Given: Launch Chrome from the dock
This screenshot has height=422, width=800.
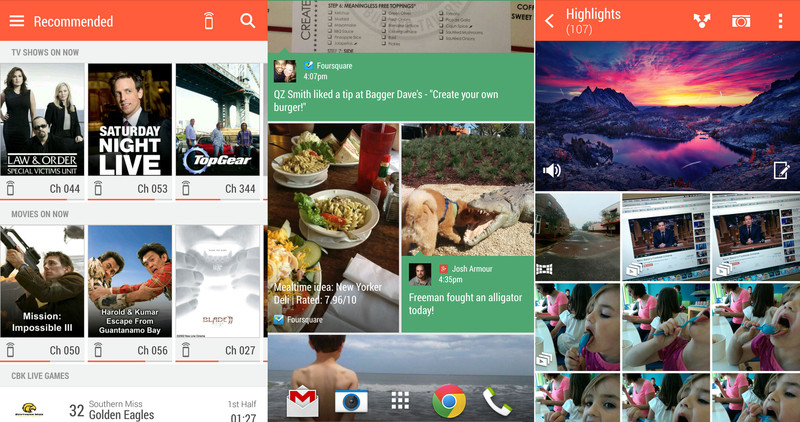Looking at the screenshot, I should tap(449, 401).
